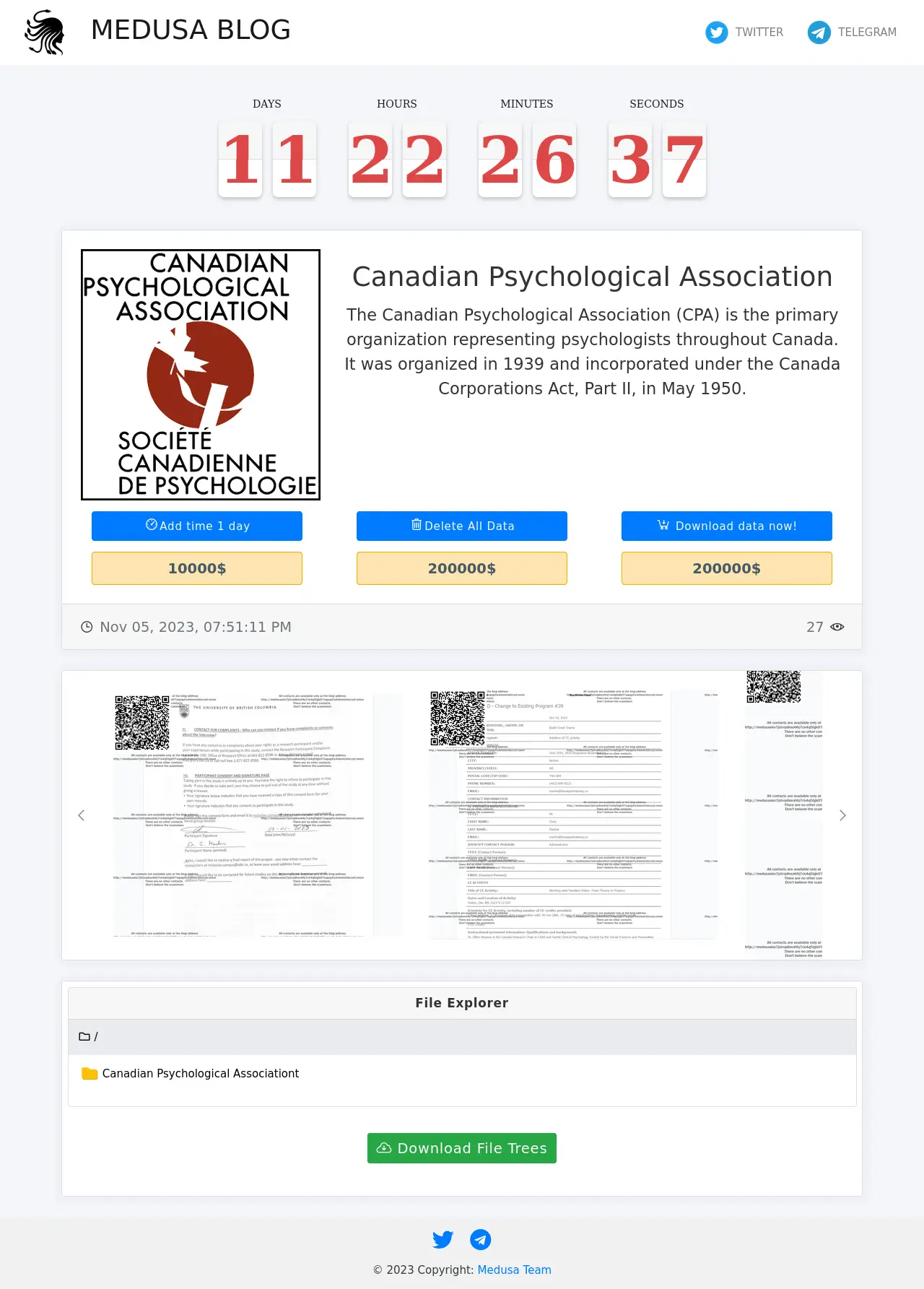Open the footer Telegram icon
924x1289 pixels.
481,1240
